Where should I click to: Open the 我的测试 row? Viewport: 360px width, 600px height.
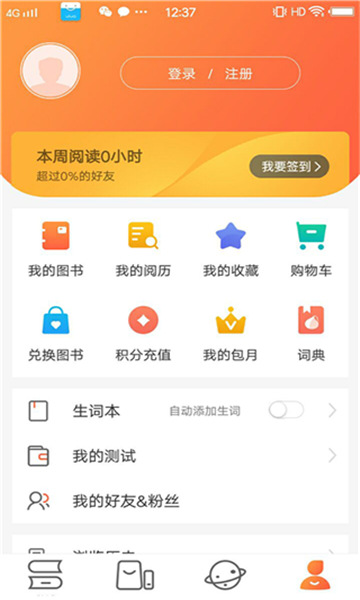tap(180, 456)
